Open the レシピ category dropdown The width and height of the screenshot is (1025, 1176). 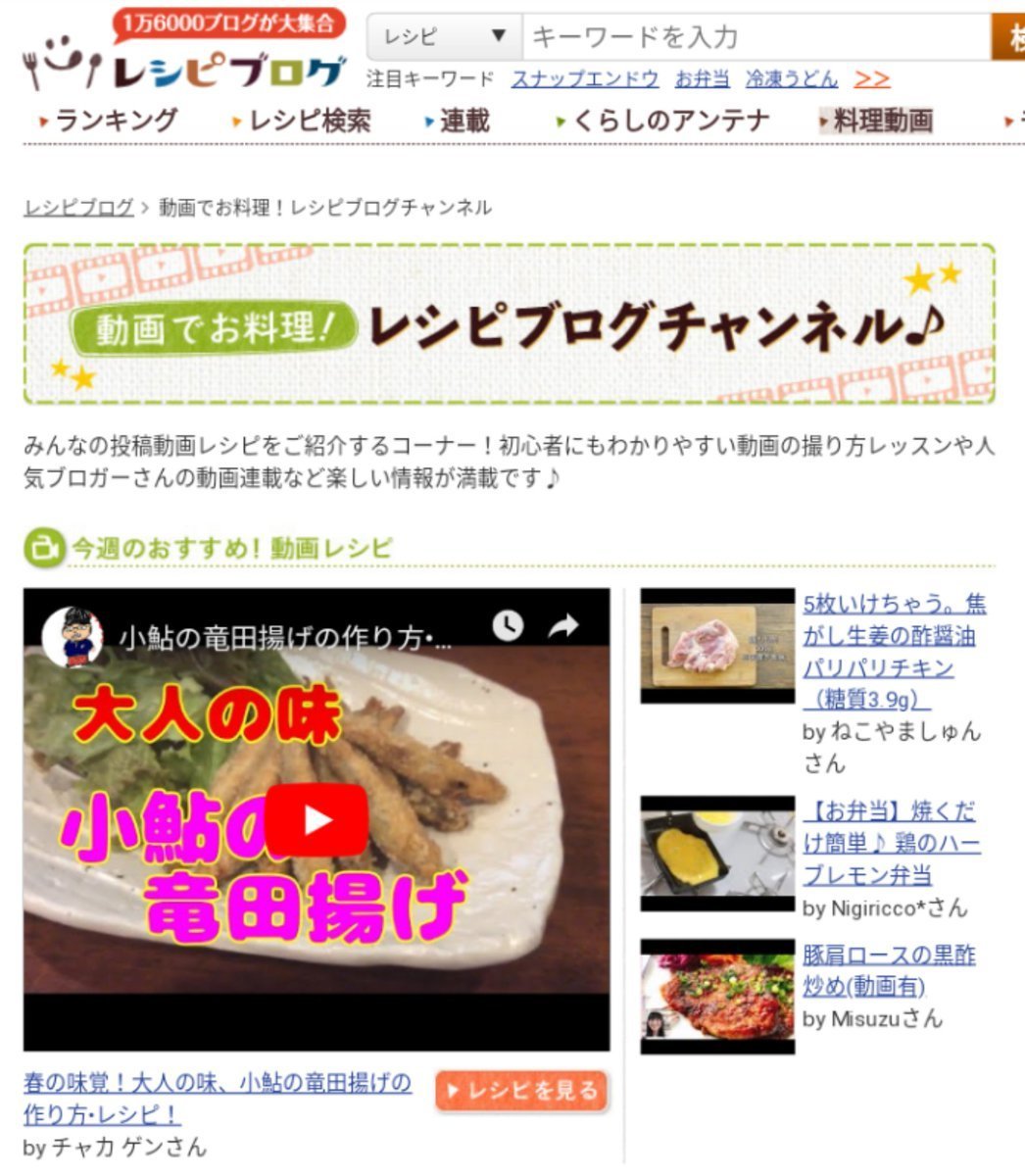tap(444, 37)
